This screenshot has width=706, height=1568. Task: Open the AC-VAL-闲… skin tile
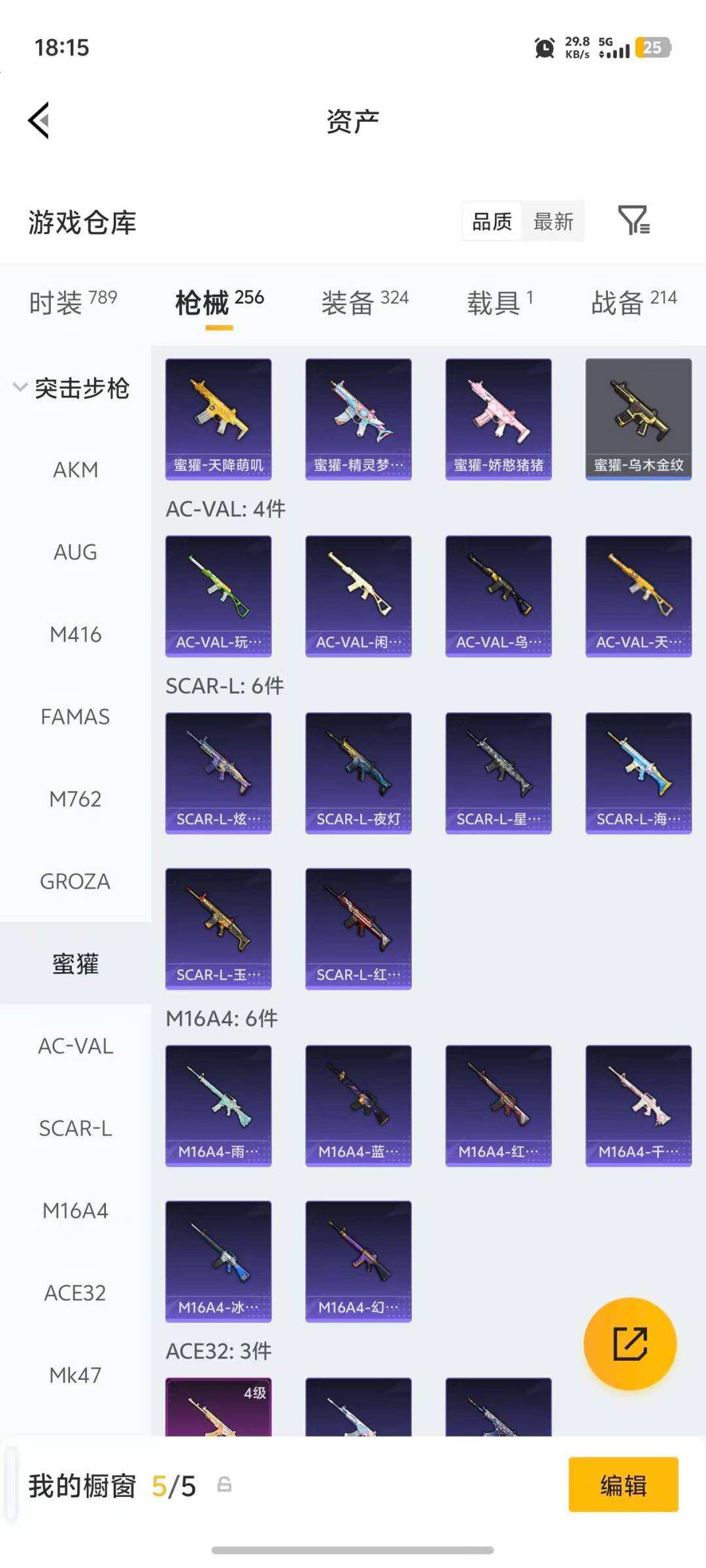[358, 596]
